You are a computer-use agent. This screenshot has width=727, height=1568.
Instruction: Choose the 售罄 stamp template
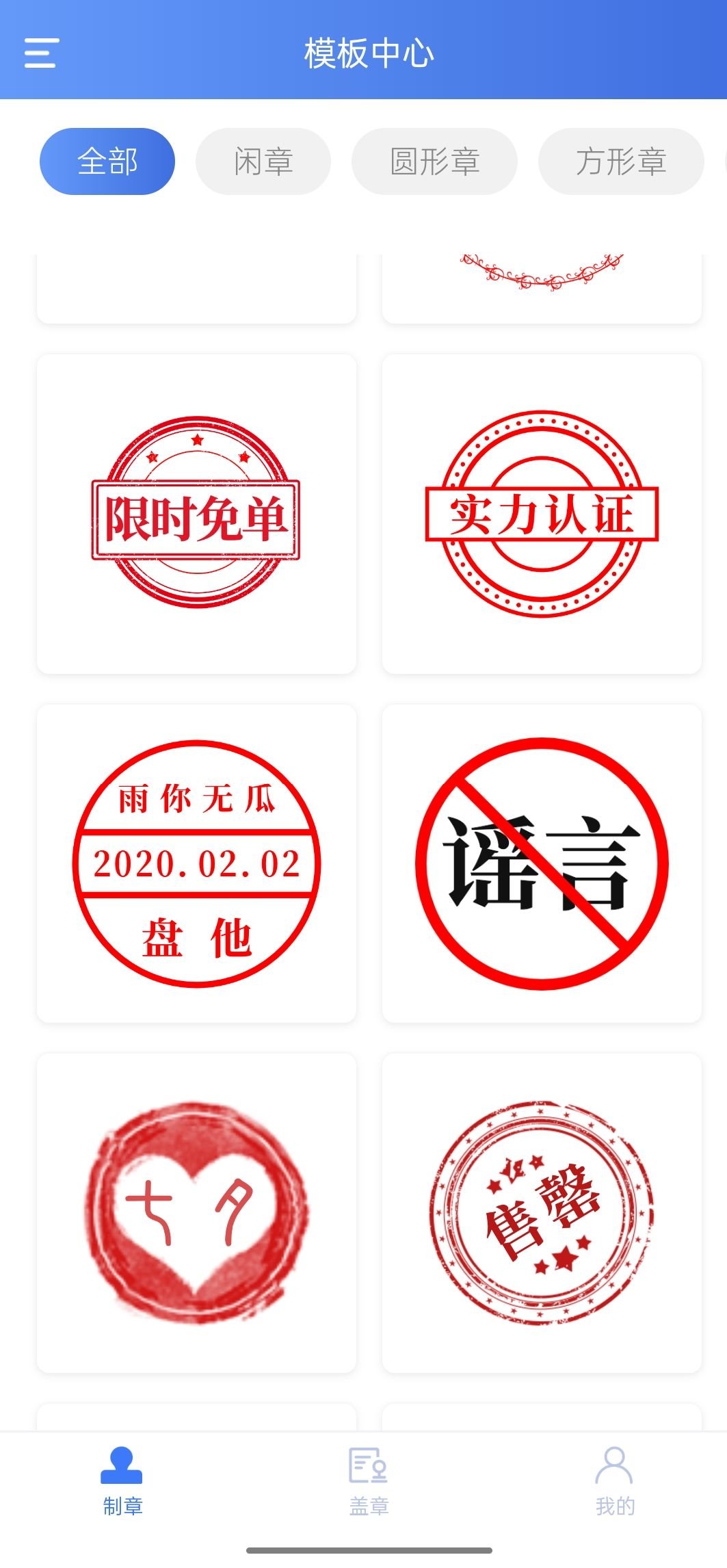[x=542, y=1213]
